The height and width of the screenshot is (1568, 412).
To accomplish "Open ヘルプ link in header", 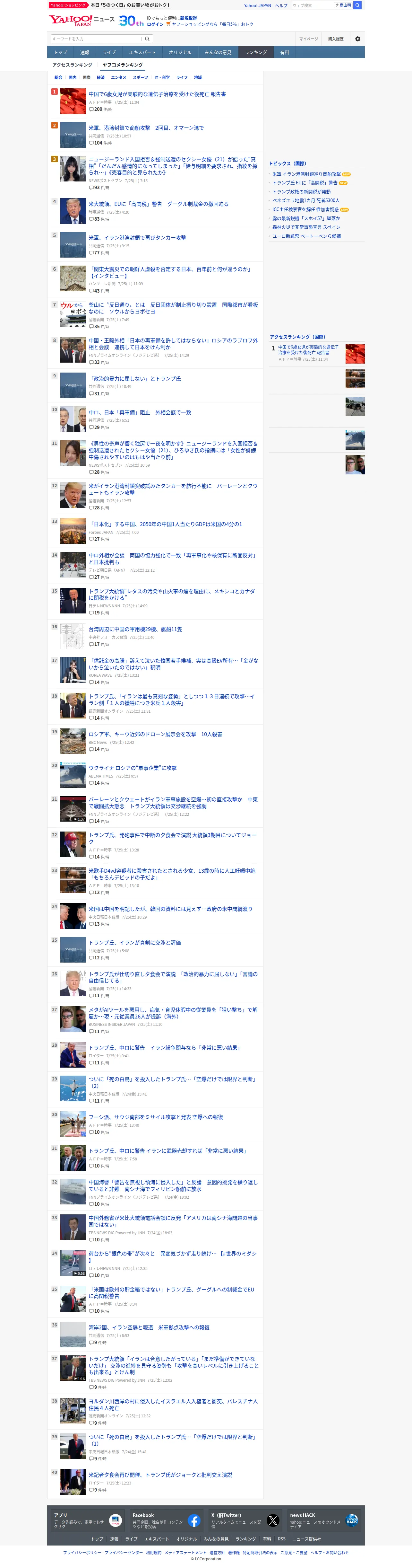I will 281,5.
